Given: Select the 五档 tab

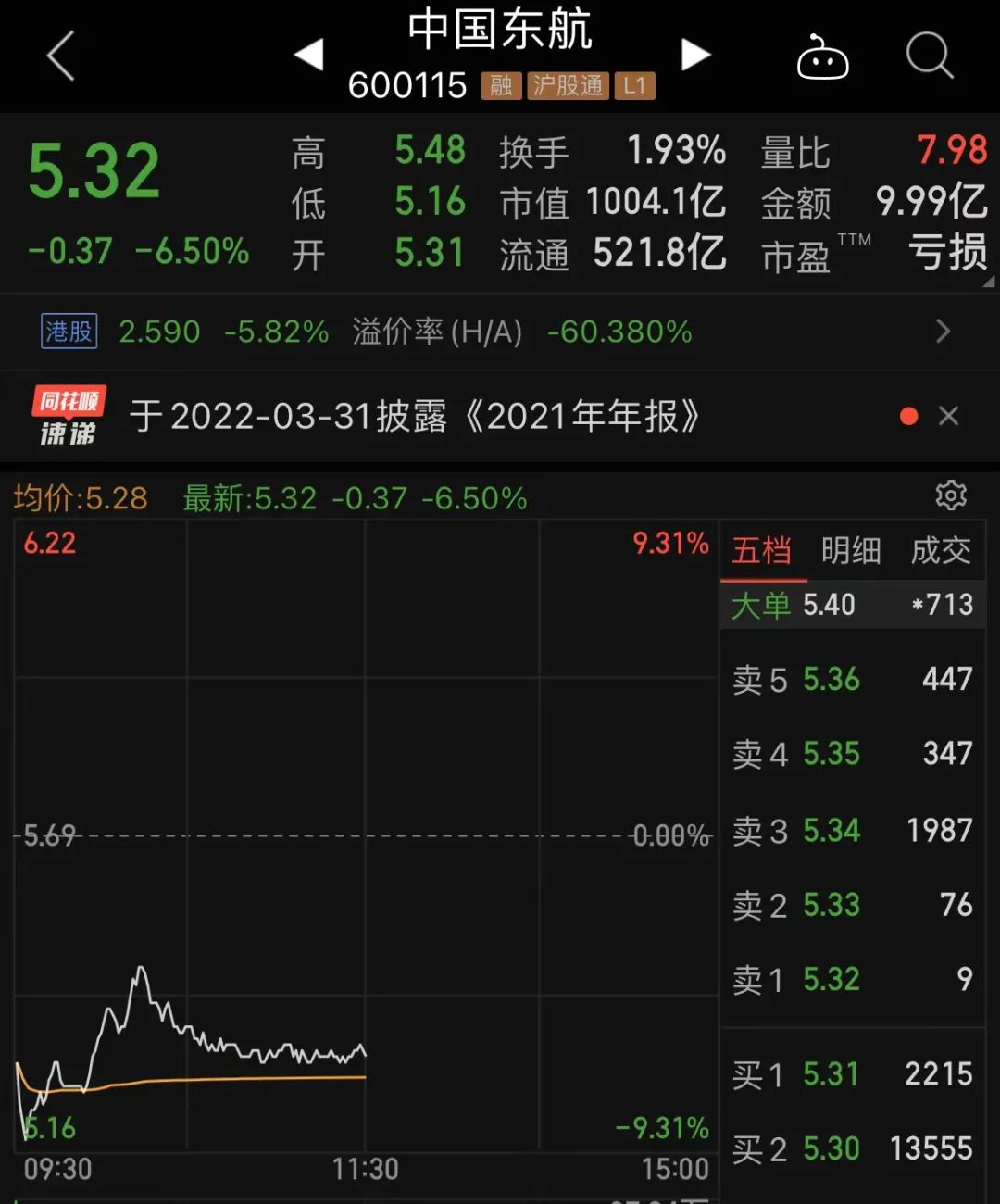Looking at the screenshot, I should coord(762,551).
